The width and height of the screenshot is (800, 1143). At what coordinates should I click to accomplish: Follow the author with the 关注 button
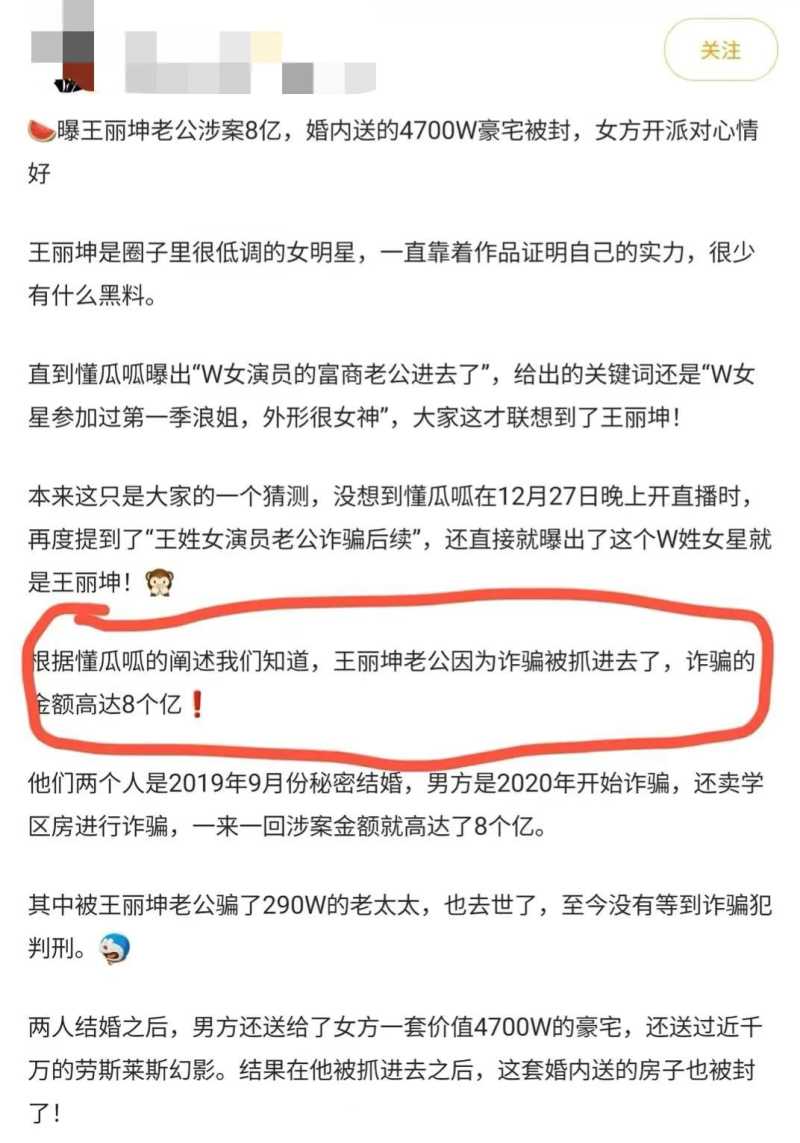pyautogui.click(x=721, y=49)
